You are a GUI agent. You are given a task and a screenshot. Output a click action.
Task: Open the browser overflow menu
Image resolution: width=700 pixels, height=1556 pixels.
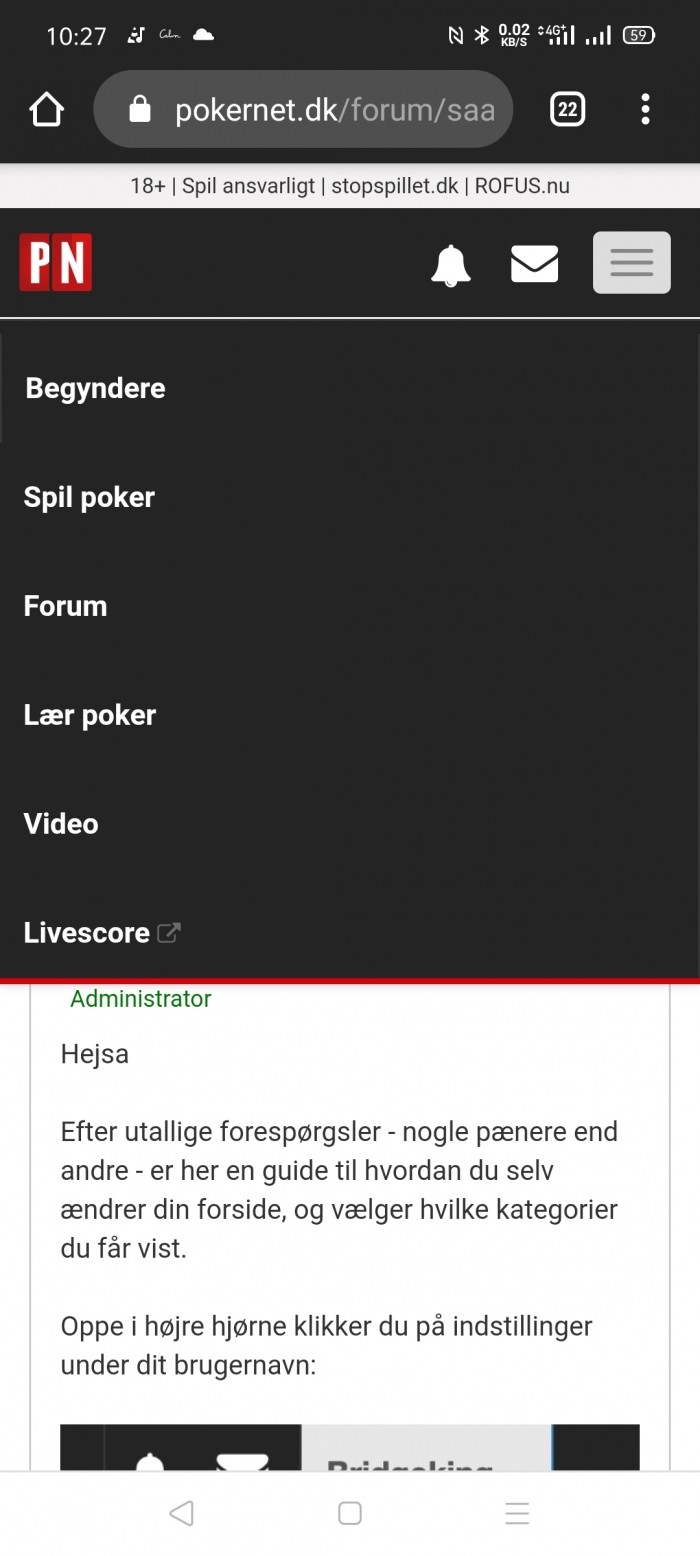645,109
